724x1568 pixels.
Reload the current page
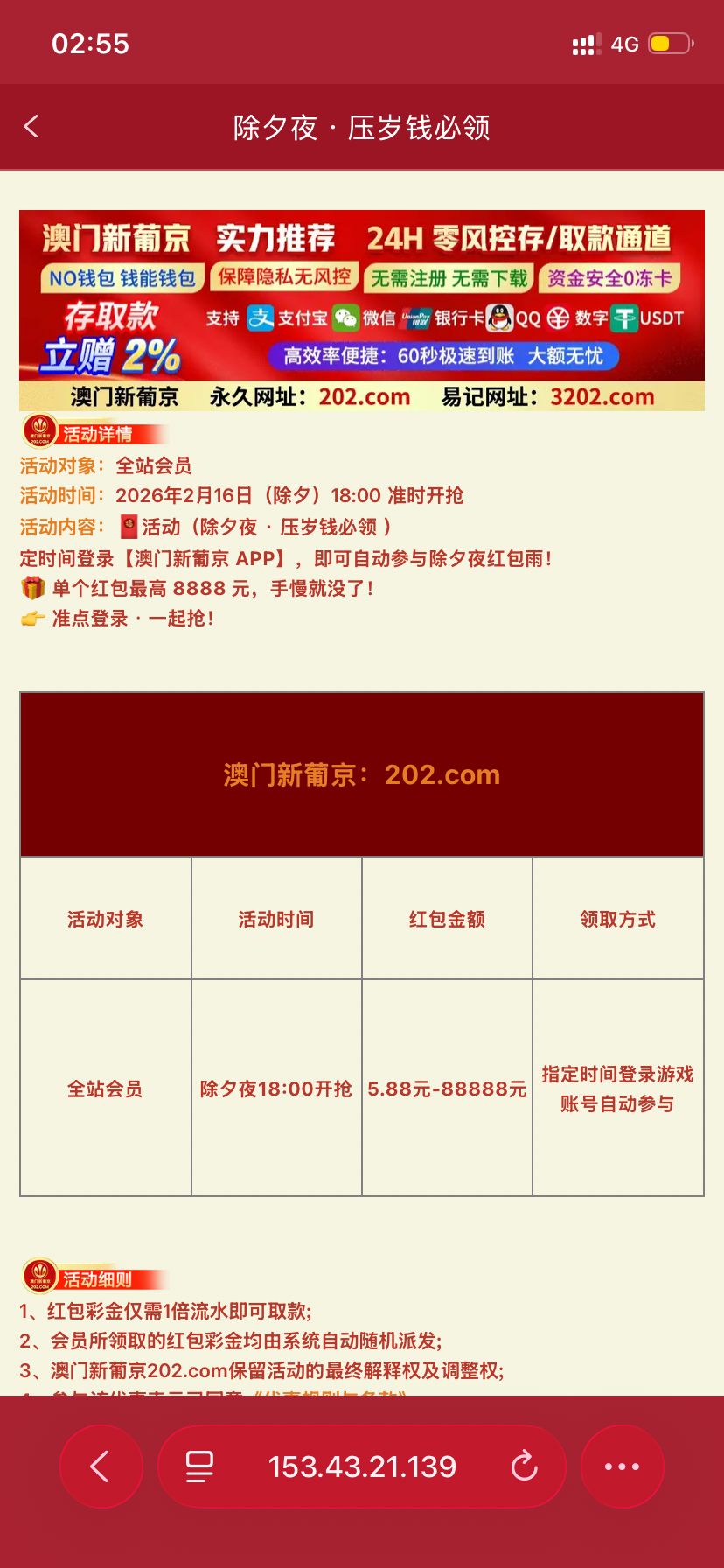coord(525,1466)
